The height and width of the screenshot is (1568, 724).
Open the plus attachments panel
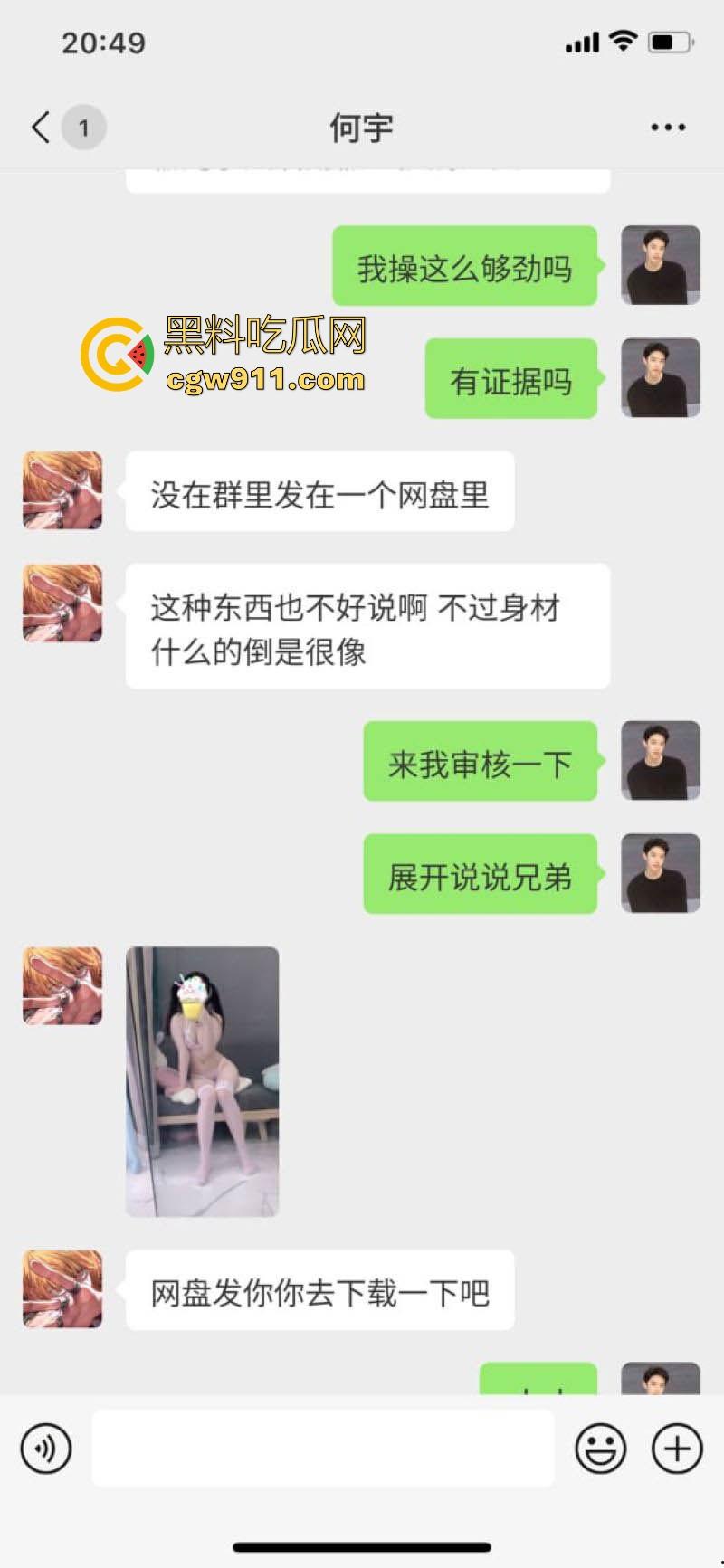click(x=677, y=1449)
